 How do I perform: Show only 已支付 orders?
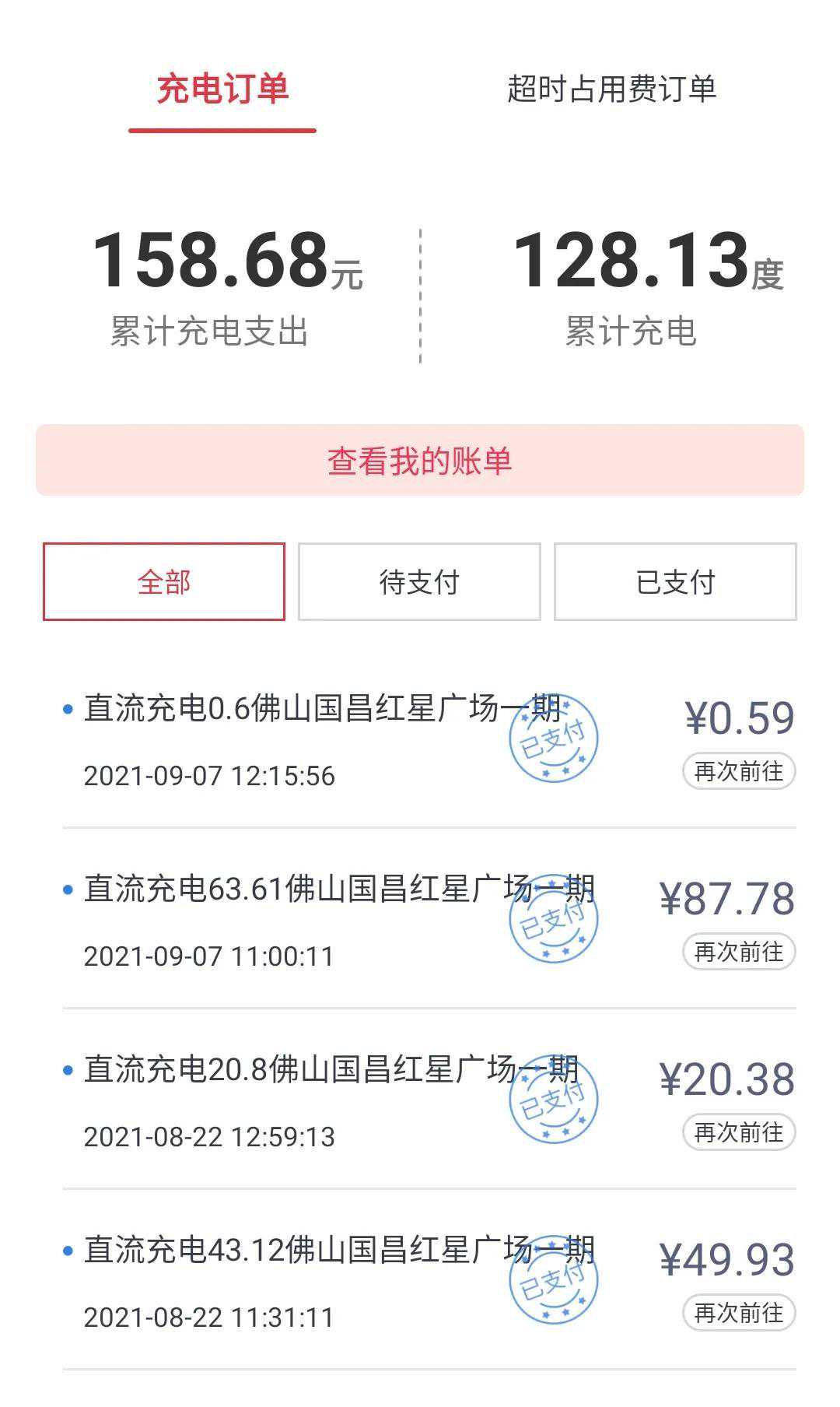675,582
